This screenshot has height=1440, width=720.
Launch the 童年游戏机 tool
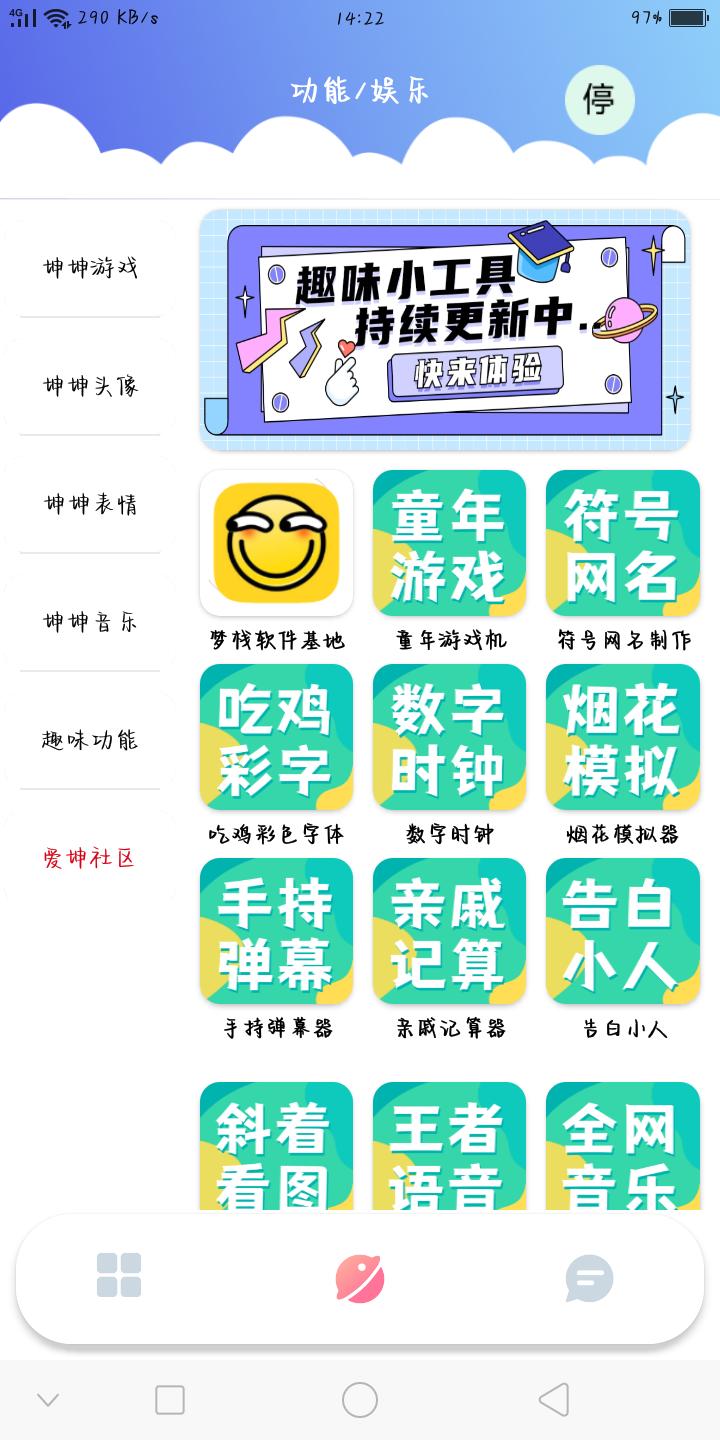(x=449, y=543)
